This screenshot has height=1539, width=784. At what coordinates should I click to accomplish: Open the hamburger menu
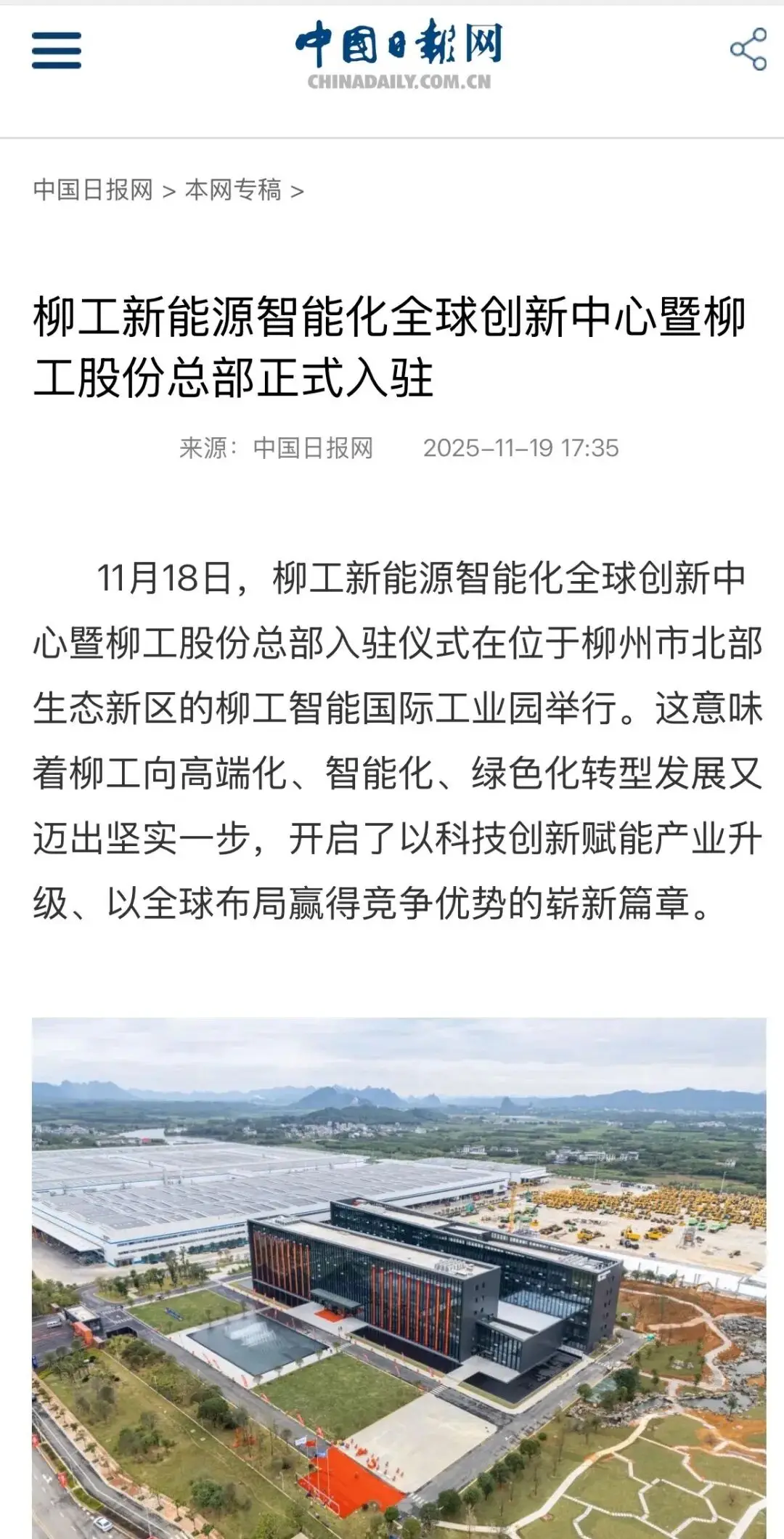[x=57, y=51]
